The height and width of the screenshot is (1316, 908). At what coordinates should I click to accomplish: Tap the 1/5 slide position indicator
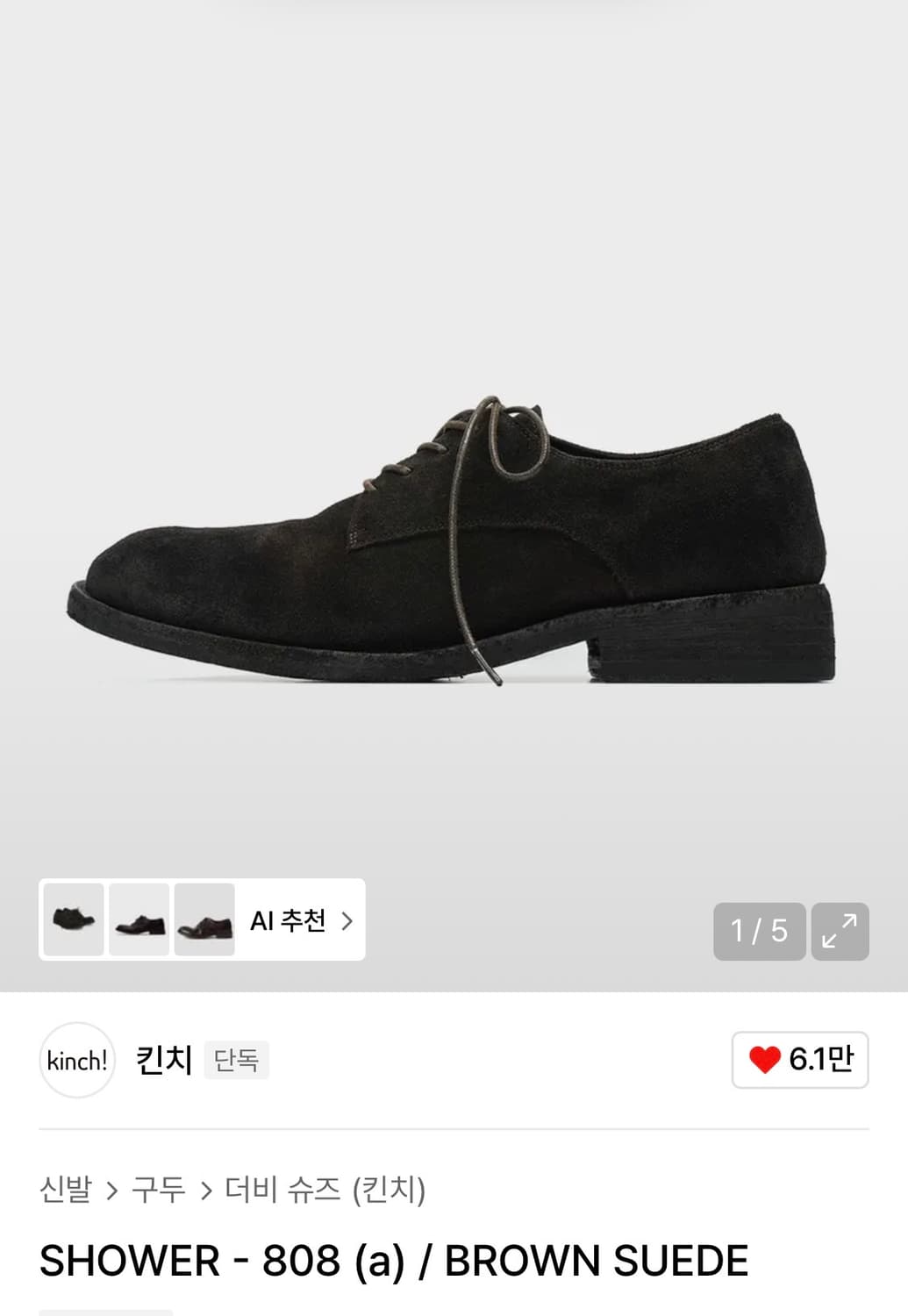(760, 932)
